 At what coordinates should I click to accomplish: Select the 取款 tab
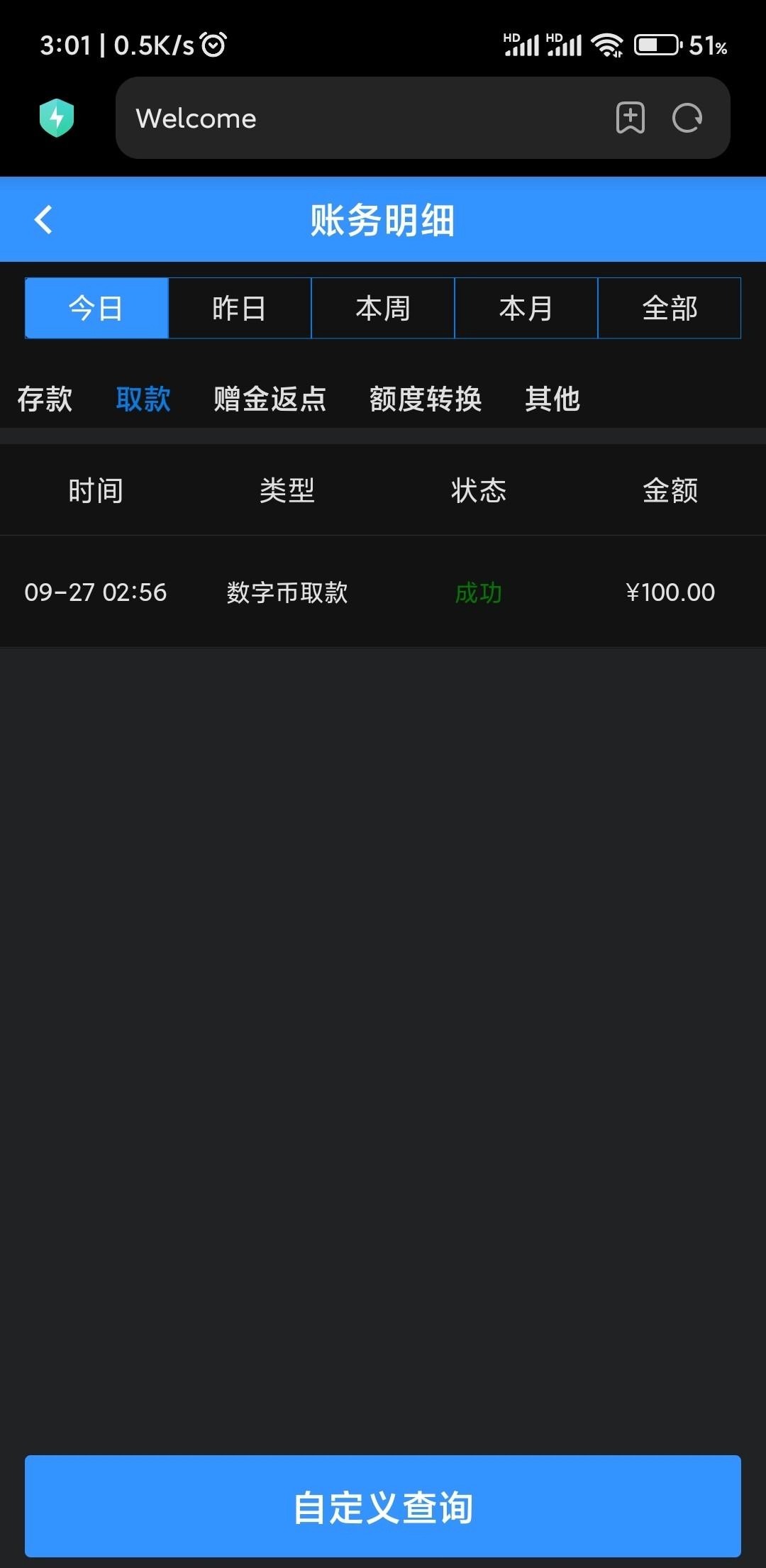[143, 399]
